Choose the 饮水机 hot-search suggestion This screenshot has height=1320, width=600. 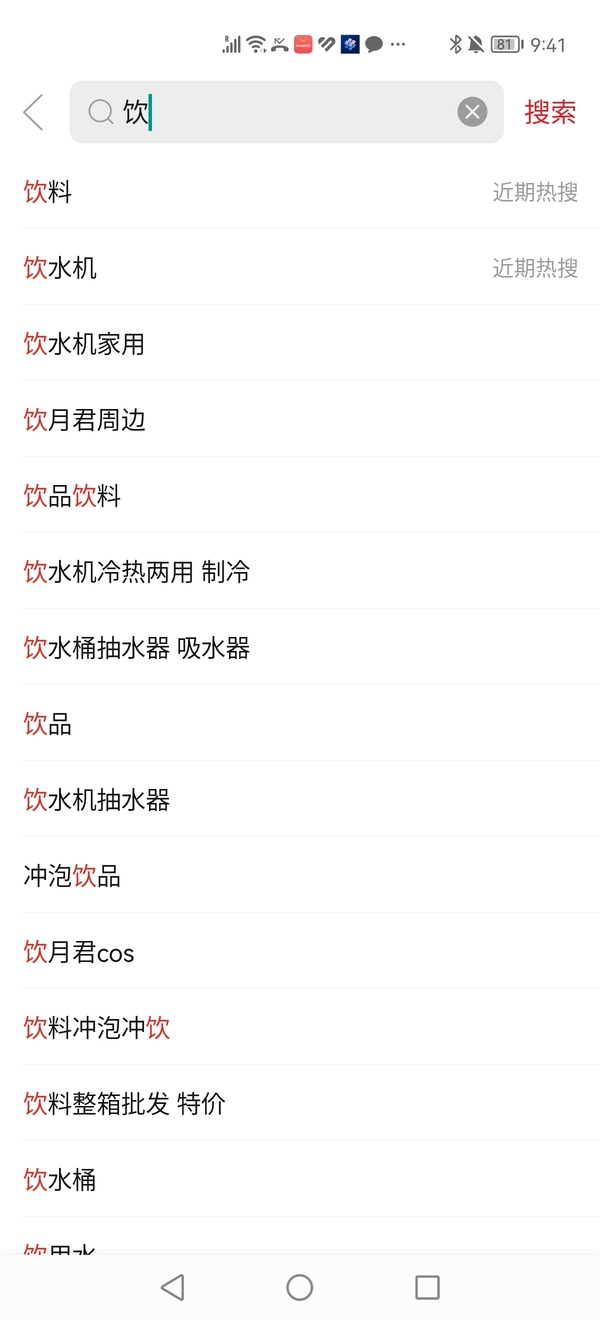click(x=60, y=268)
